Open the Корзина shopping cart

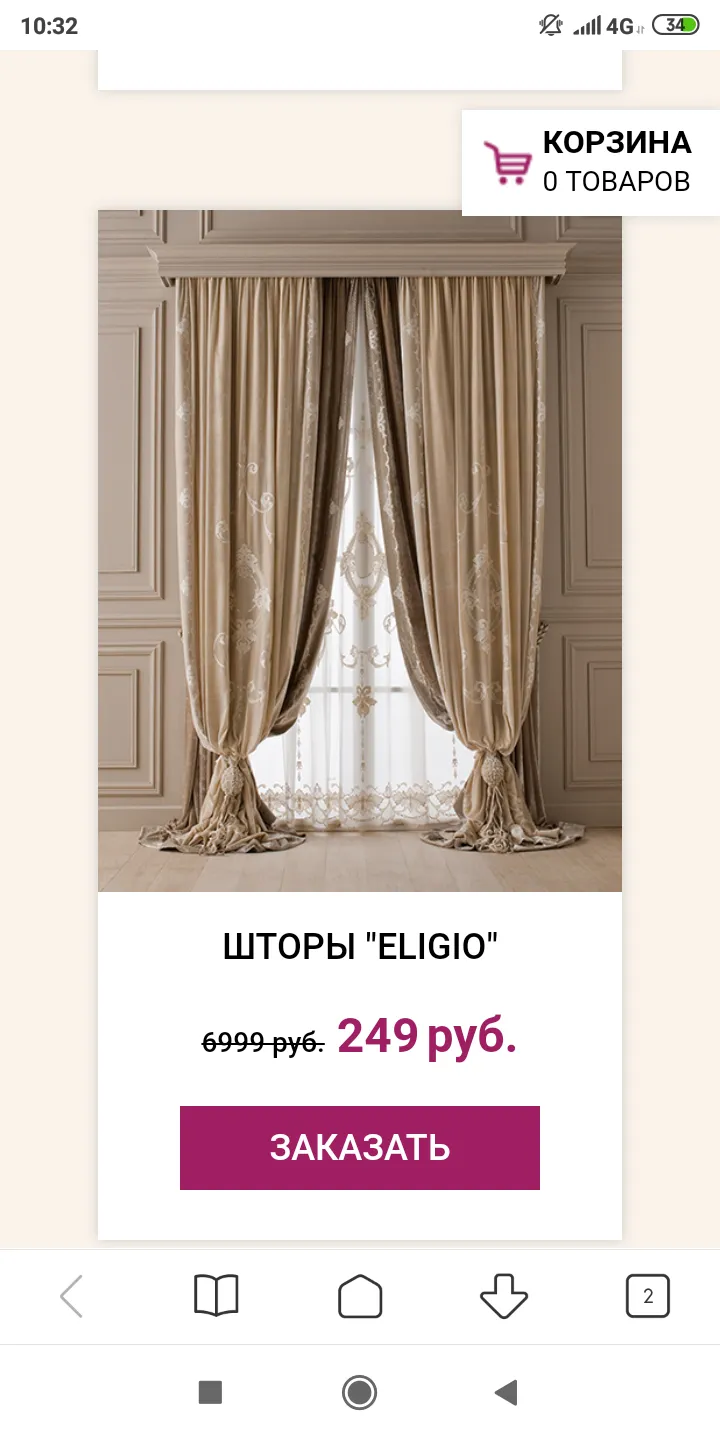[591, 163]
